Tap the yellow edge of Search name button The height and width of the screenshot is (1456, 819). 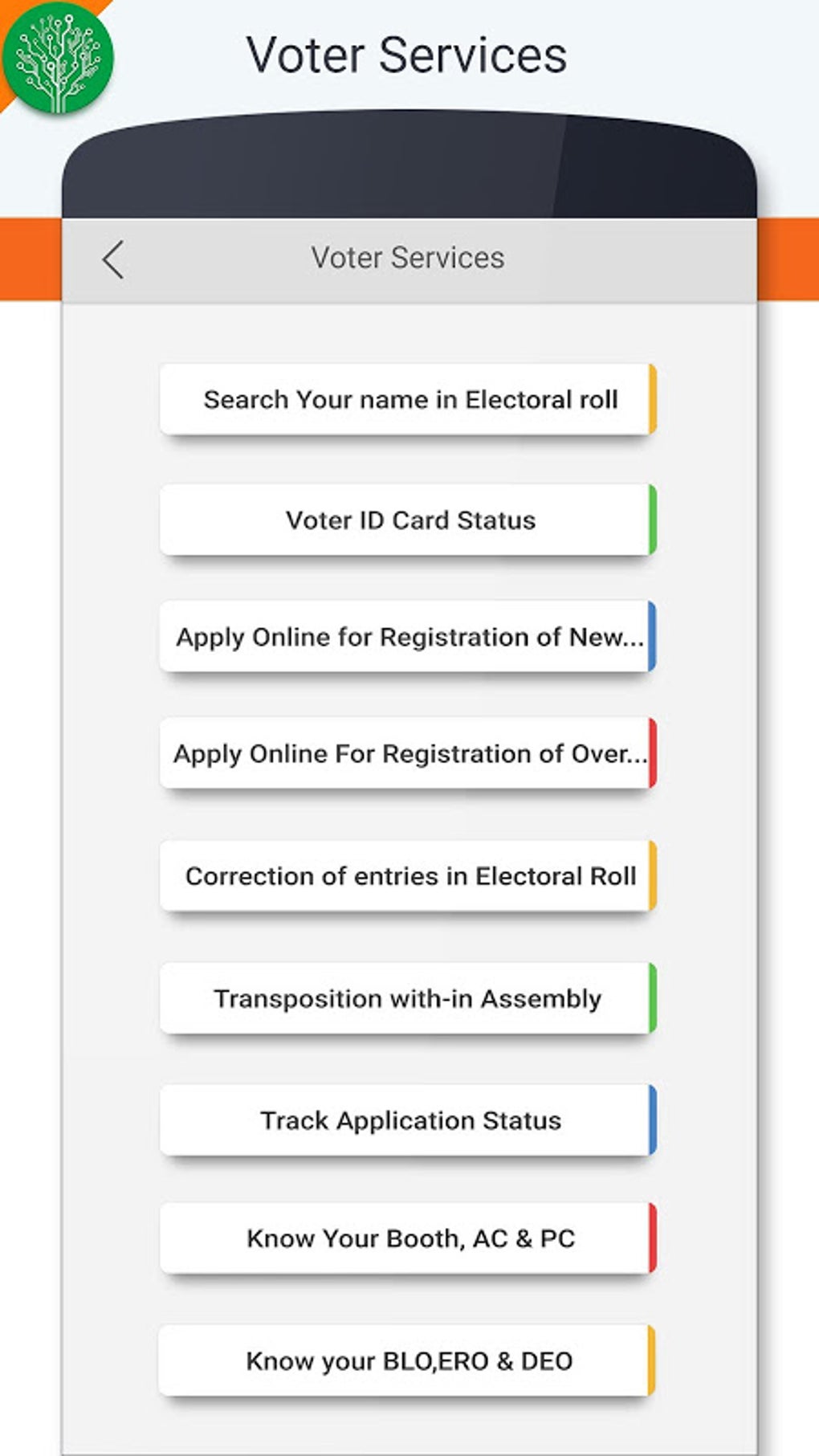pos(652,400)
